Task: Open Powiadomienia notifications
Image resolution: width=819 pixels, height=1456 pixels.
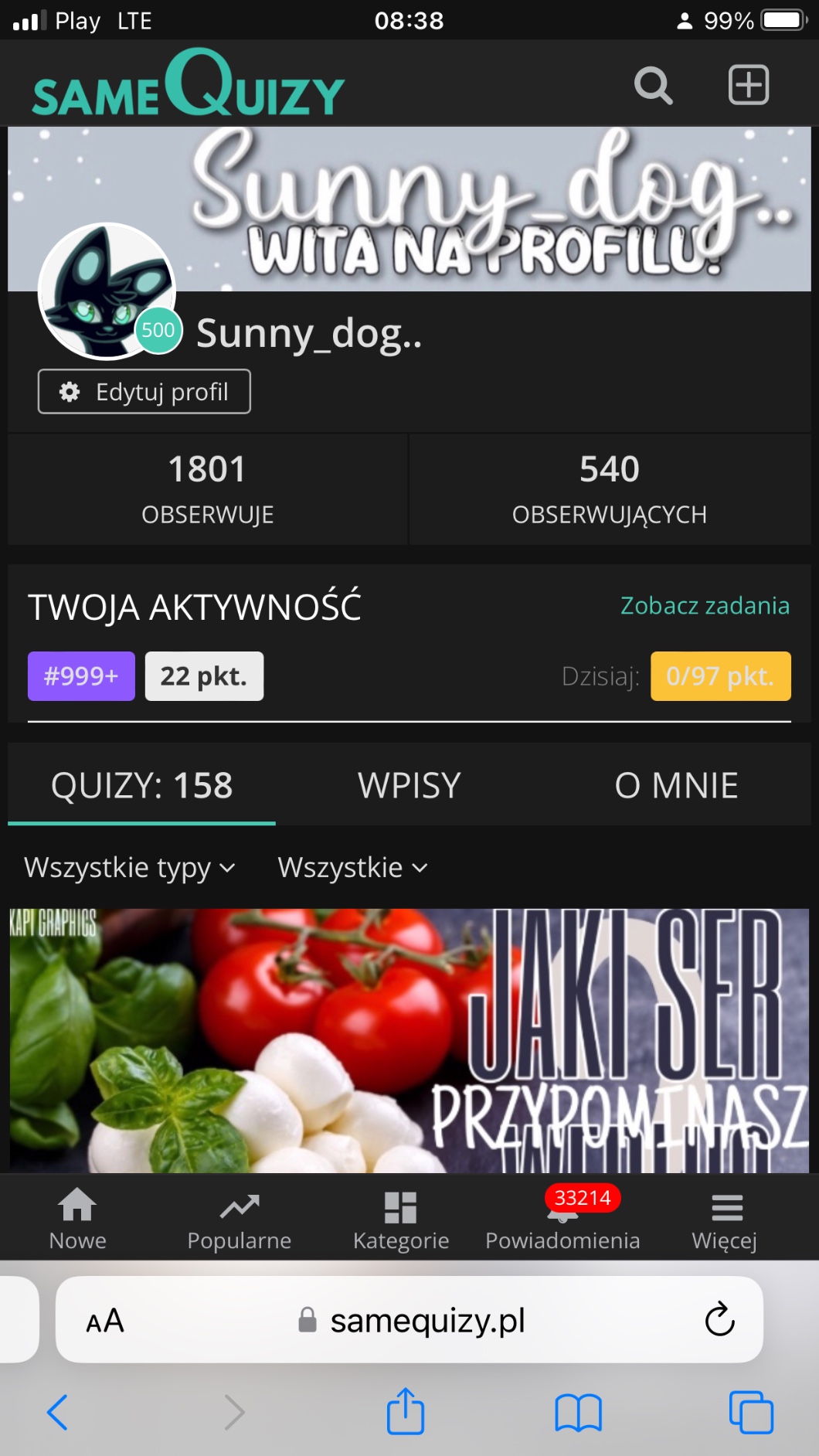Action: coord(562,1218)
